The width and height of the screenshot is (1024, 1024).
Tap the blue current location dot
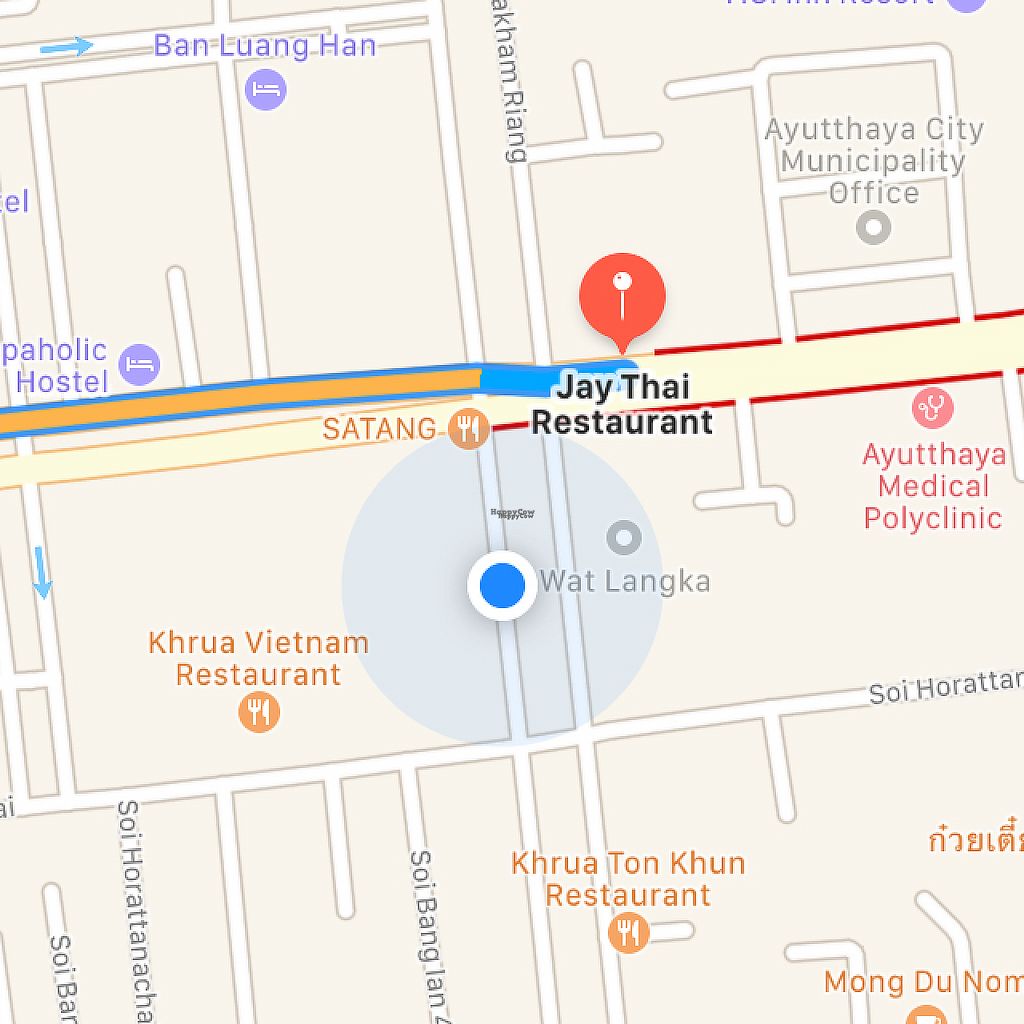click(x=502, y=585)
